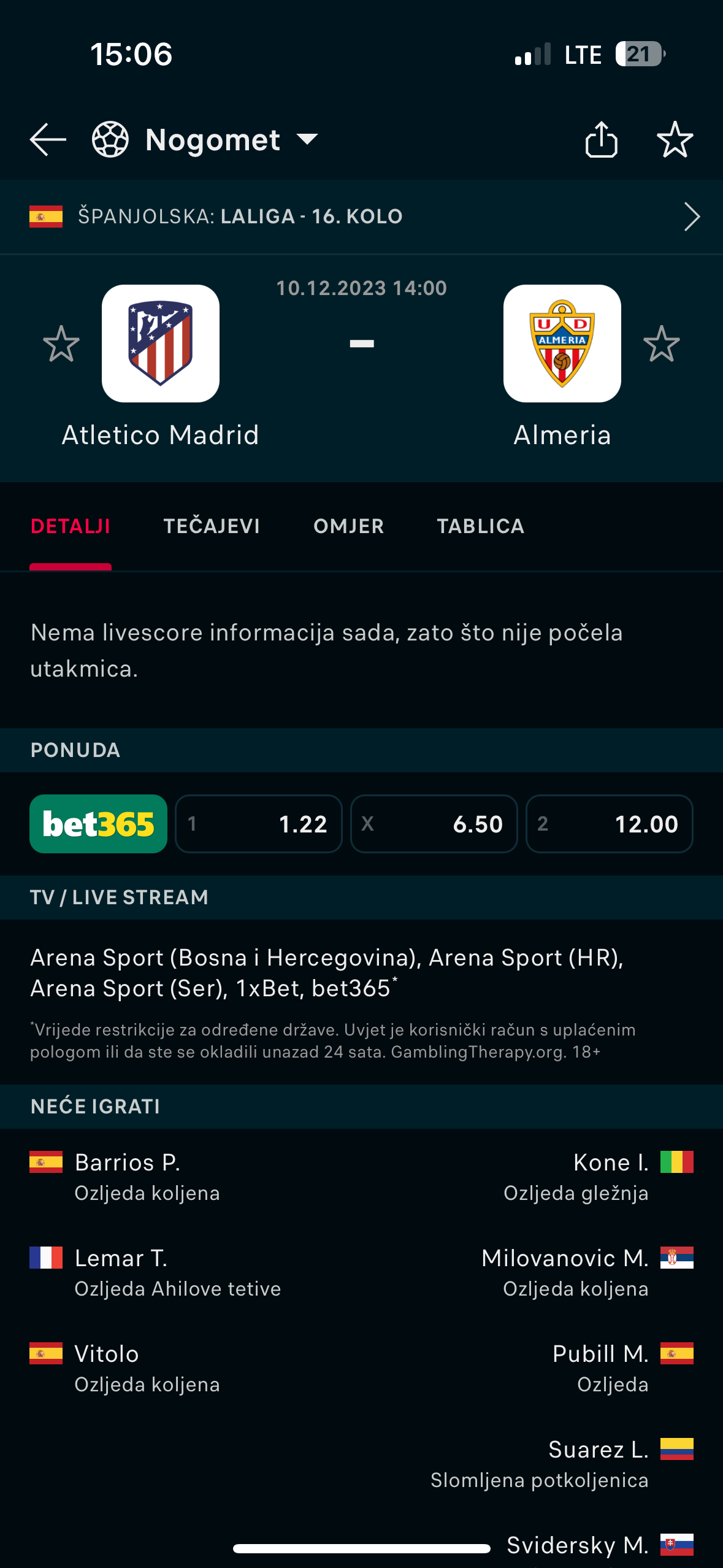
Task: Select the Detalji tab
Action: [x=71, y=526]
